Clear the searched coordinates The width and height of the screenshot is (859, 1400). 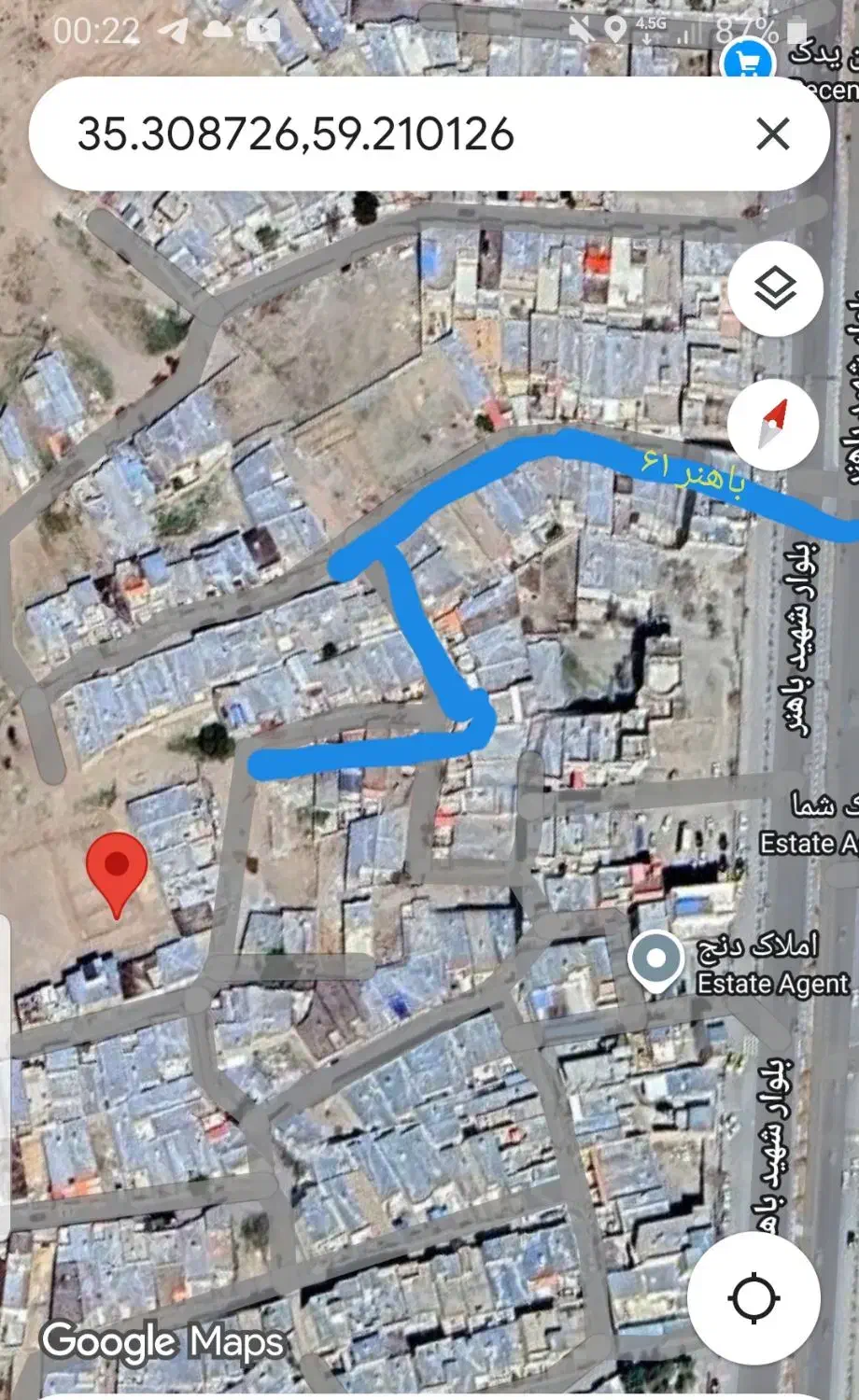pyautogui.click(x=772, y=134)
